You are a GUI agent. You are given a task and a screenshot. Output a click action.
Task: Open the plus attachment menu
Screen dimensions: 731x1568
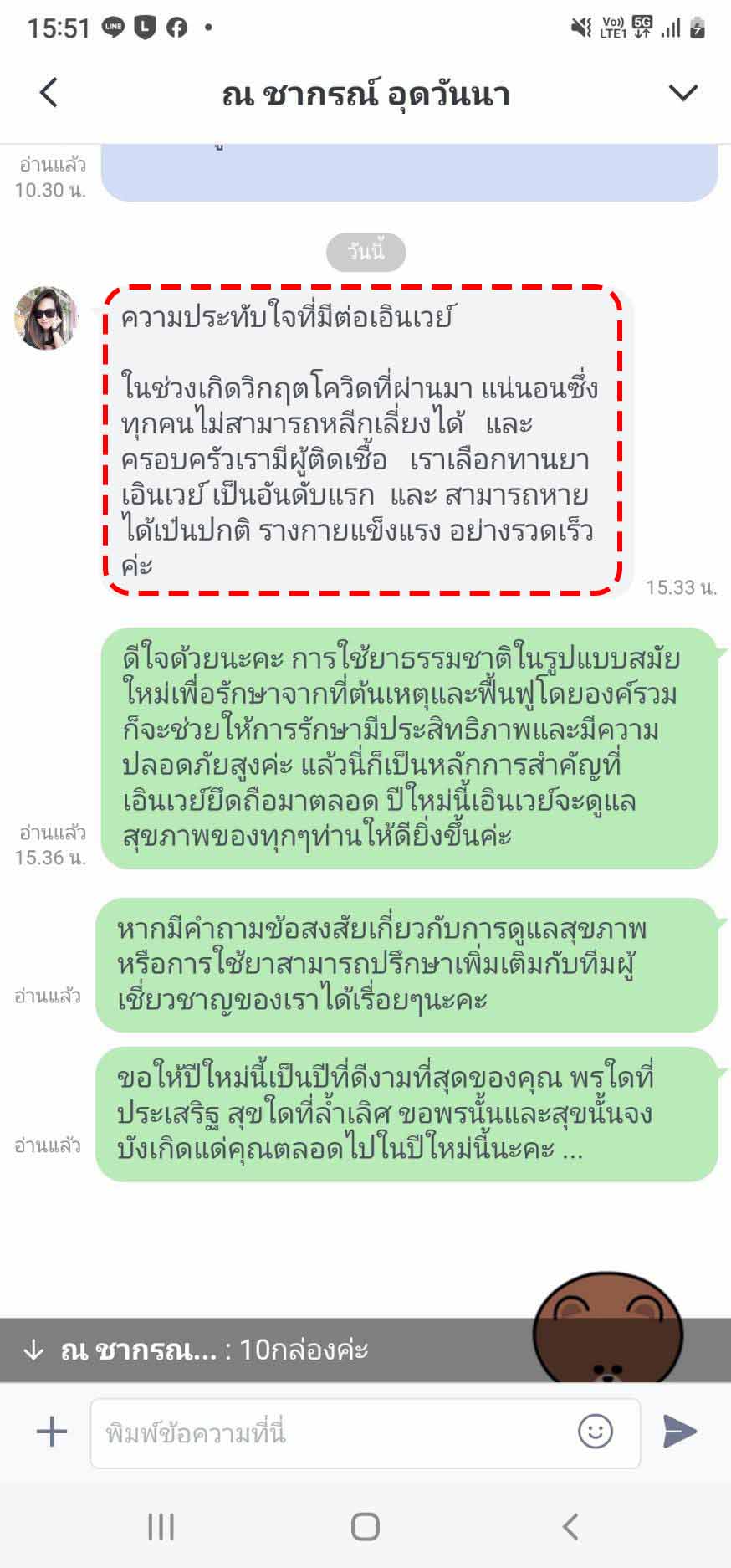point(52,1432)
